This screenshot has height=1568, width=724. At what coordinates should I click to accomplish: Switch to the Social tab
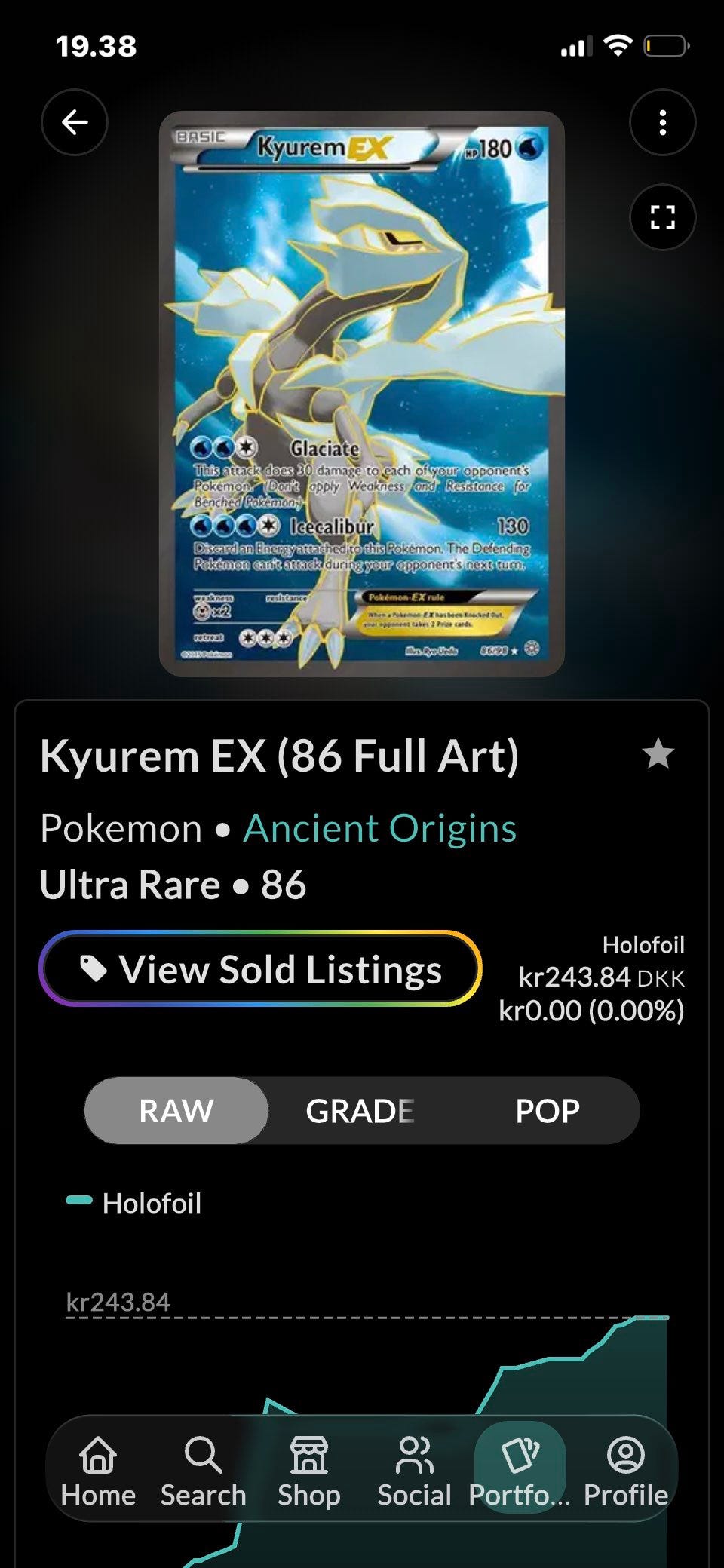pos(414,1471)
